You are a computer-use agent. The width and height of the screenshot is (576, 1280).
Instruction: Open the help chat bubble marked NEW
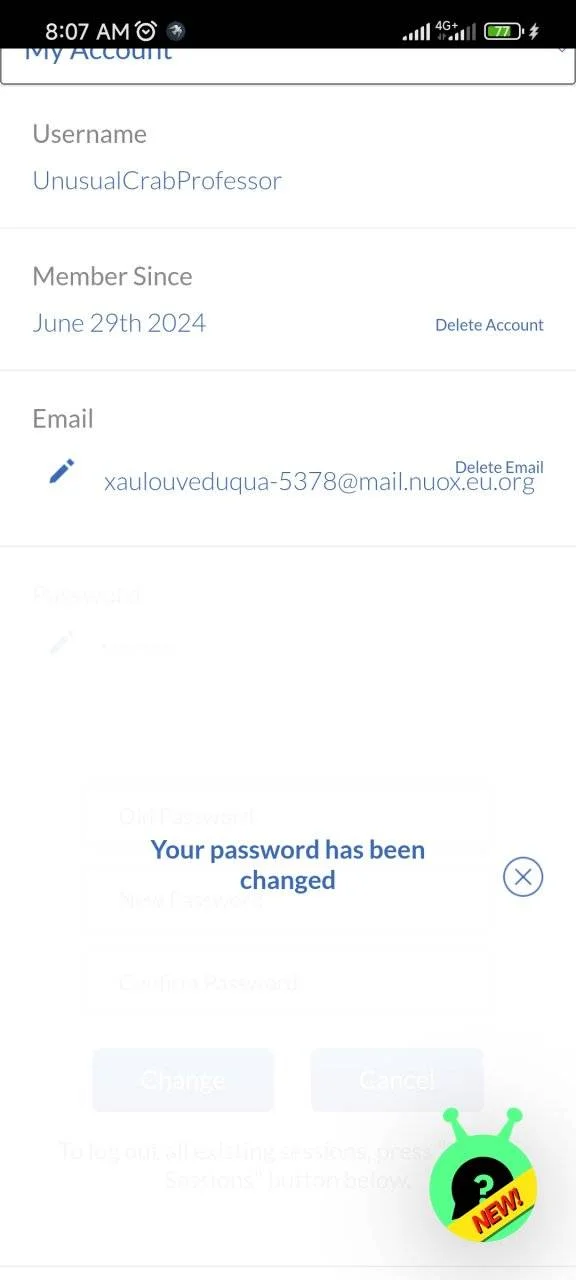483,1177
